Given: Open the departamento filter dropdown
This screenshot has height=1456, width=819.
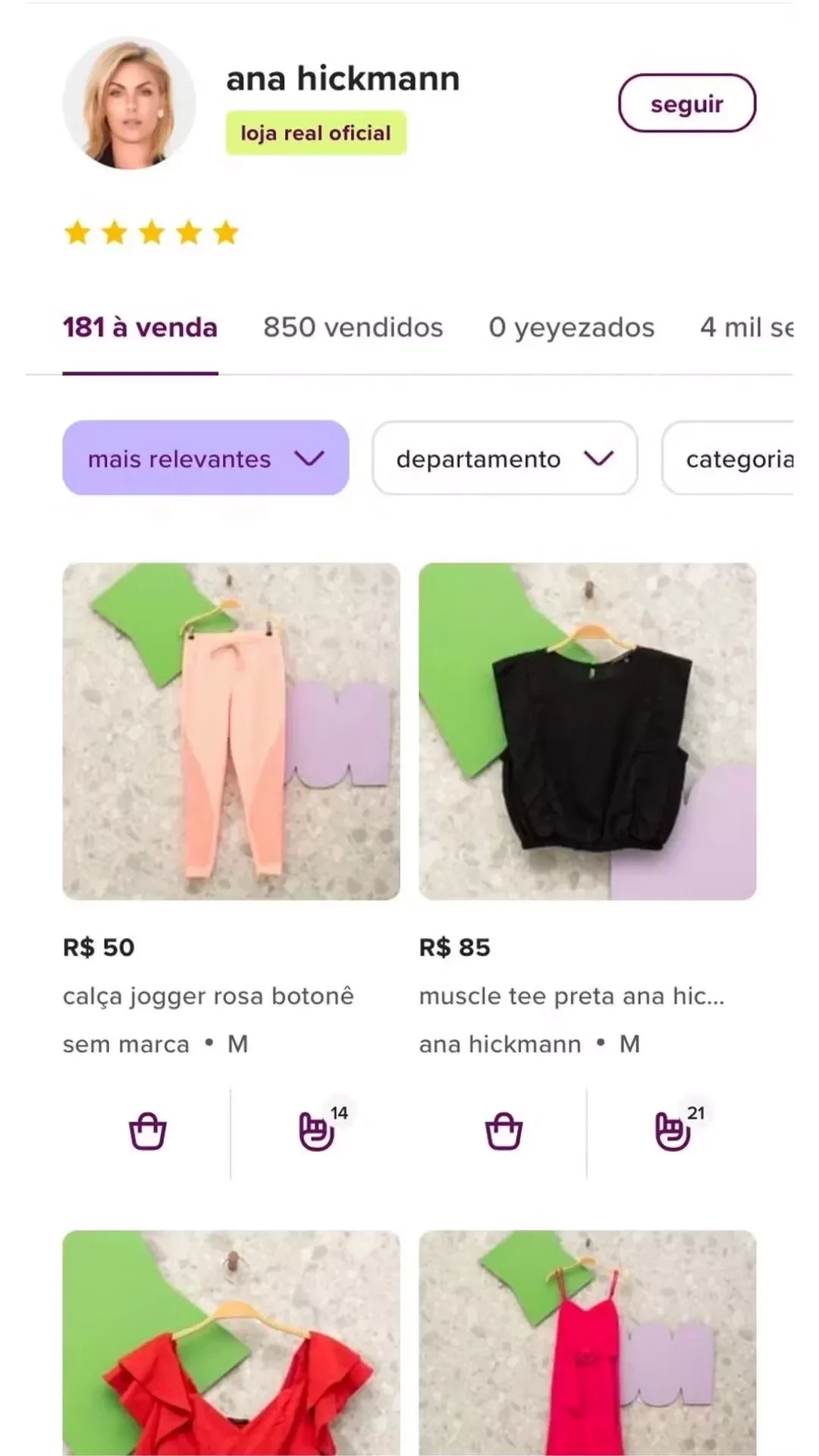Looking at the screenshot, I should pyautogui.click(x=504, y=458).
